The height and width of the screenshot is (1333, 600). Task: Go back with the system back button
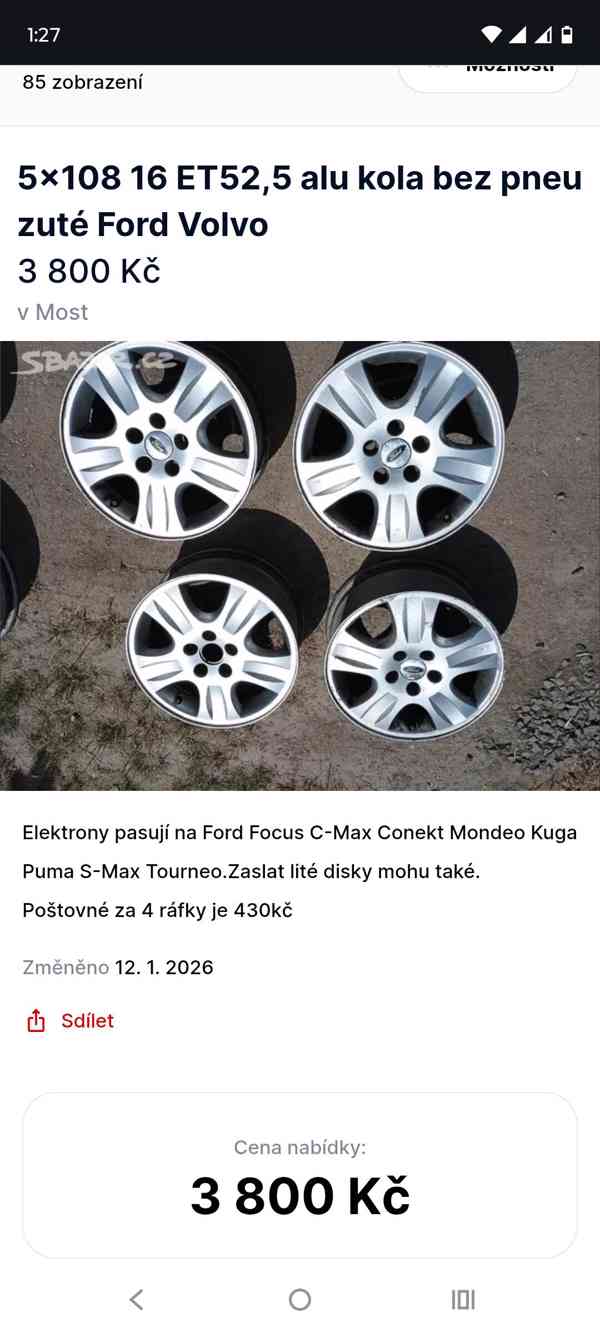[x=137, y=1299]
